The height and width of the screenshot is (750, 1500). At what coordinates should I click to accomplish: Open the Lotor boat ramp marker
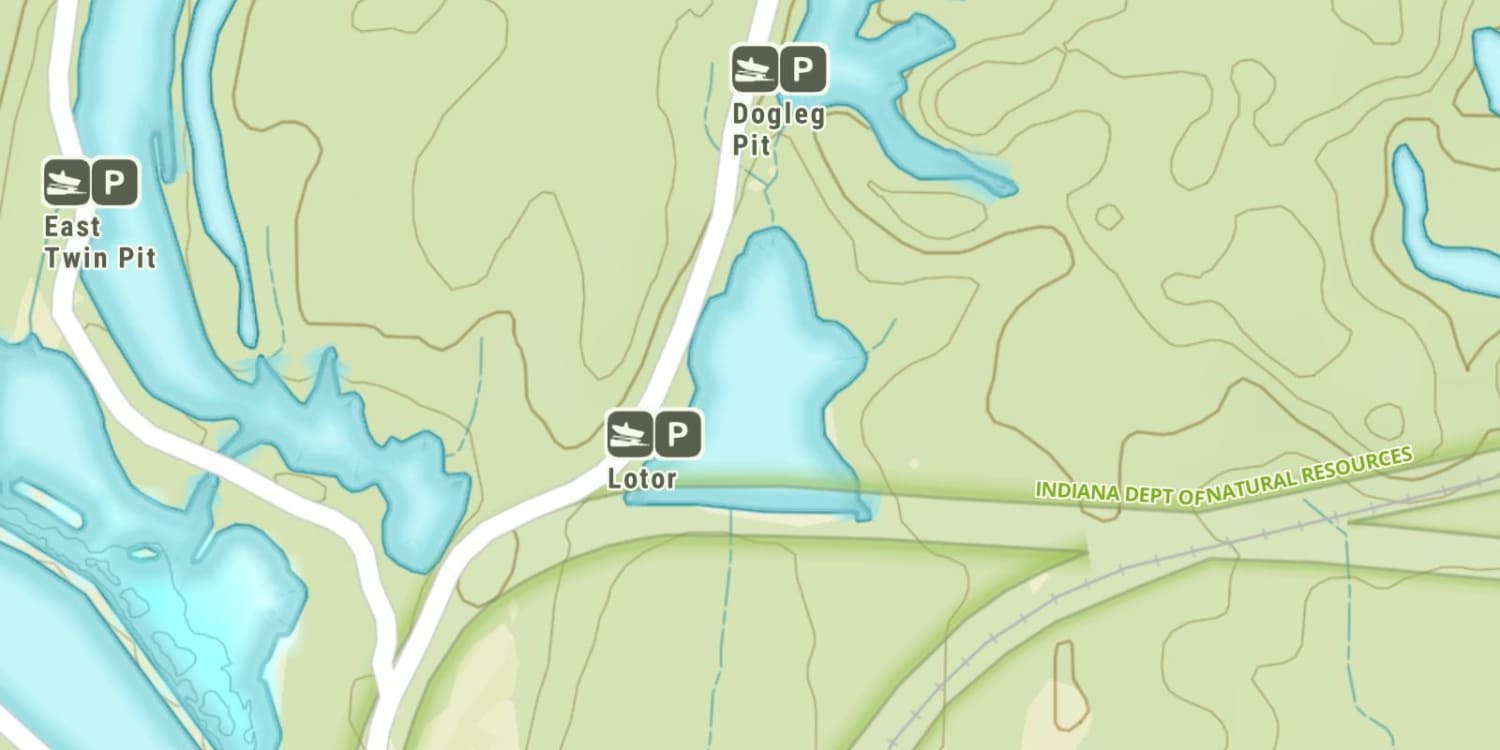point(630,434)
